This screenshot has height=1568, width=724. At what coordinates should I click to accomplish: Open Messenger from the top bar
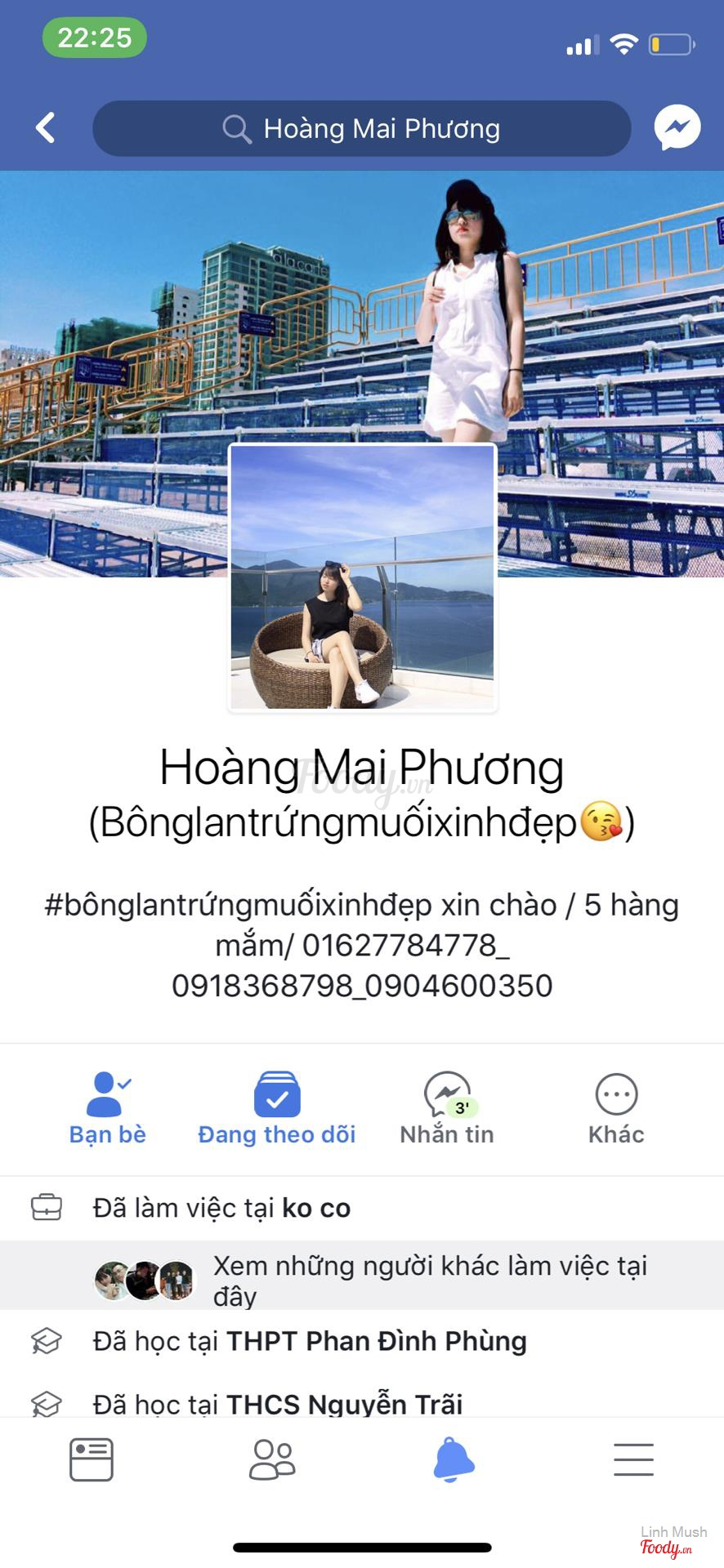pyautogui.click(x=677, y=127)
